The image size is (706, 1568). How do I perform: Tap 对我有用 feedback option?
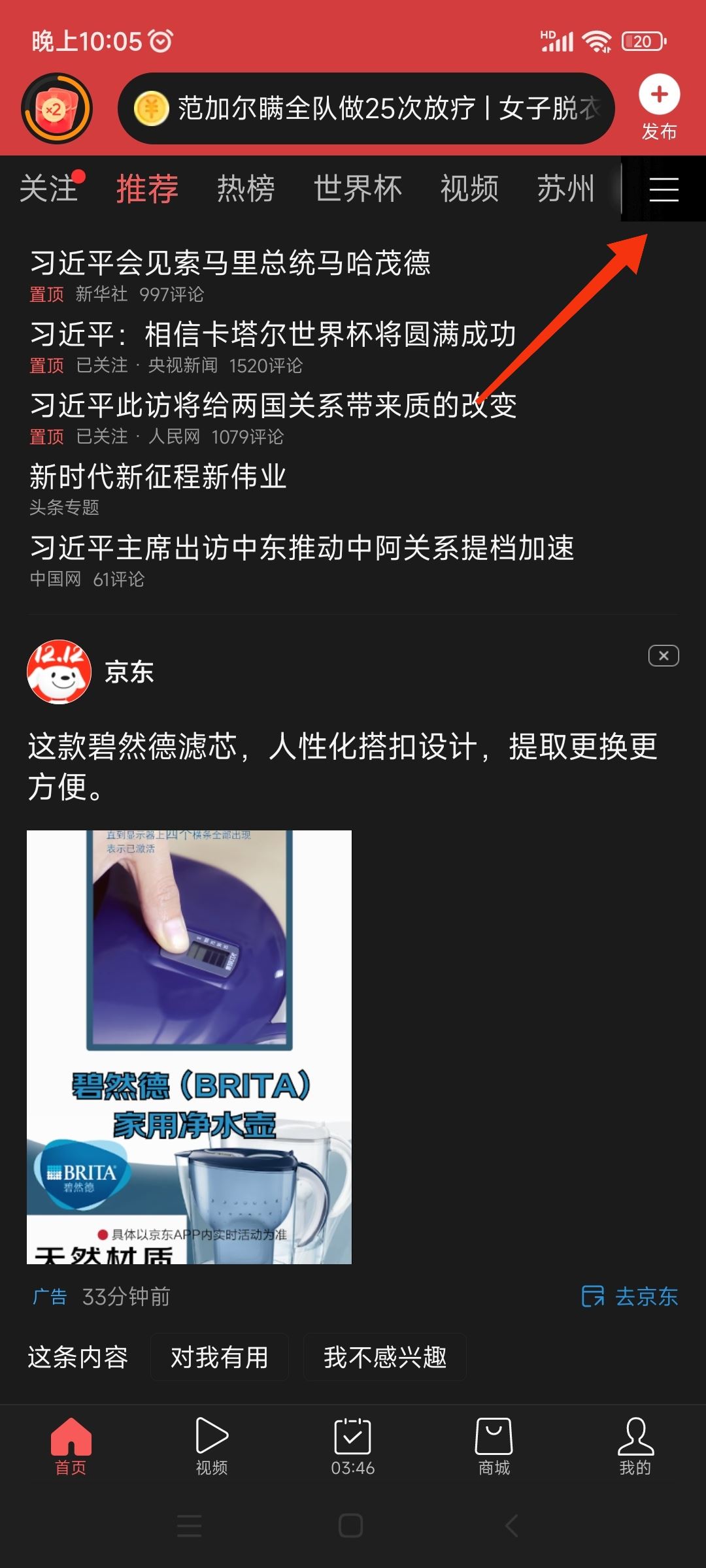(220, 1356)
